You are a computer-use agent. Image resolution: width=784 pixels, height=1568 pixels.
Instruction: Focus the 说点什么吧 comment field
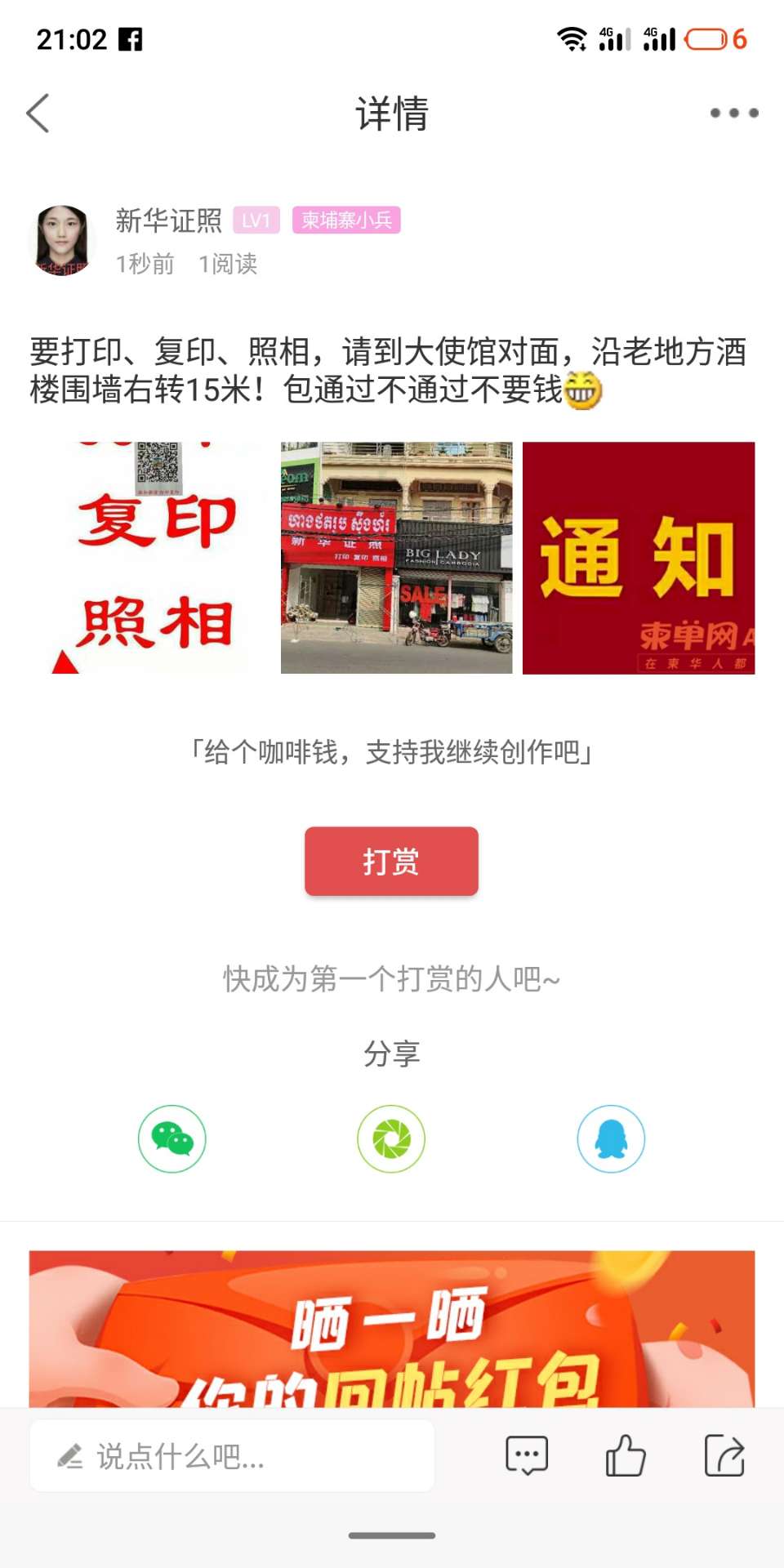[232, 1456]
